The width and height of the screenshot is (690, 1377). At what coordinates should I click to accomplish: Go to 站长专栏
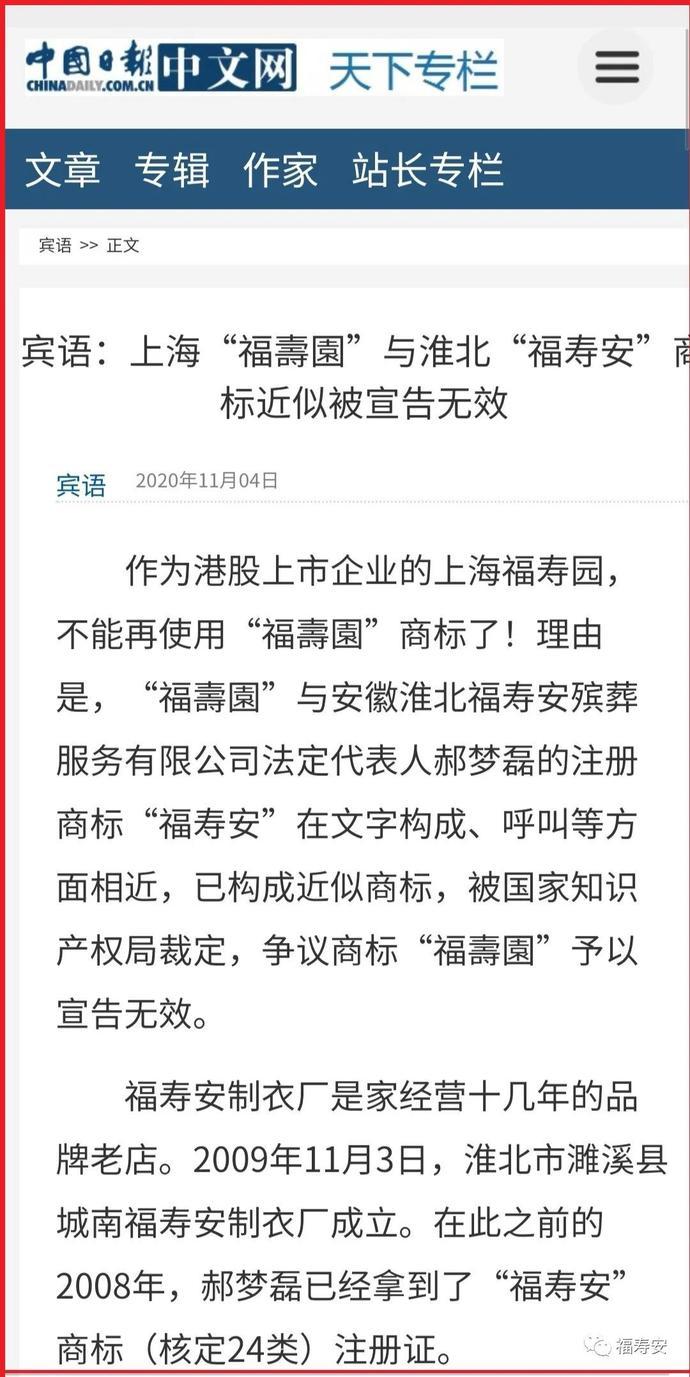pyautogui.click(x=427, y=169)
